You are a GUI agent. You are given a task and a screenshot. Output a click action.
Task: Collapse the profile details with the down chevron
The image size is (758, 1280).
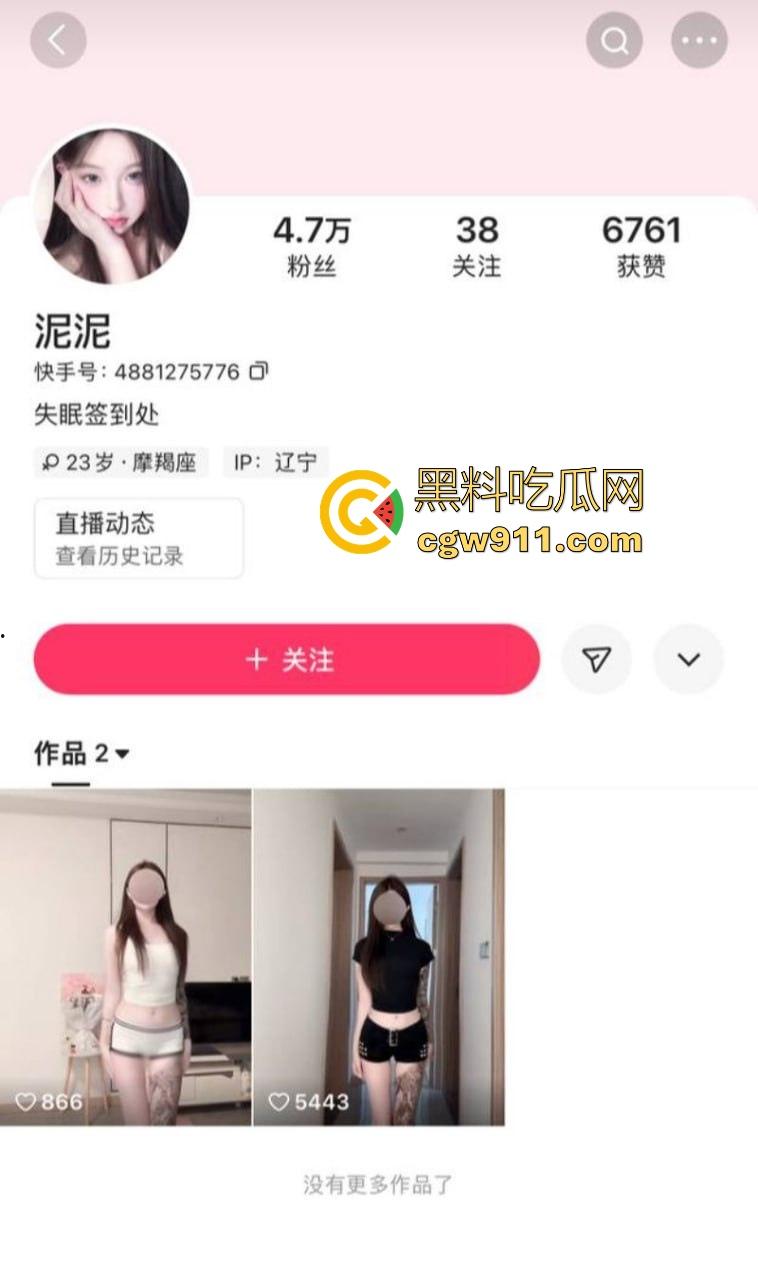[688, 659]
